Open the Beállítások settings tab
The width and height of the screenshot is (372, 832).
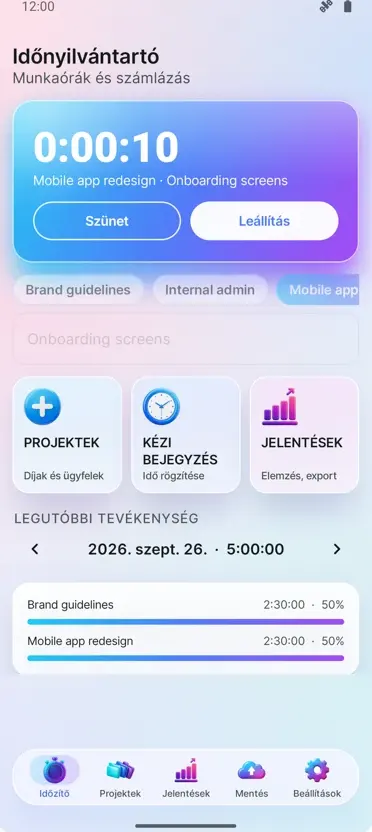(317, 778)
